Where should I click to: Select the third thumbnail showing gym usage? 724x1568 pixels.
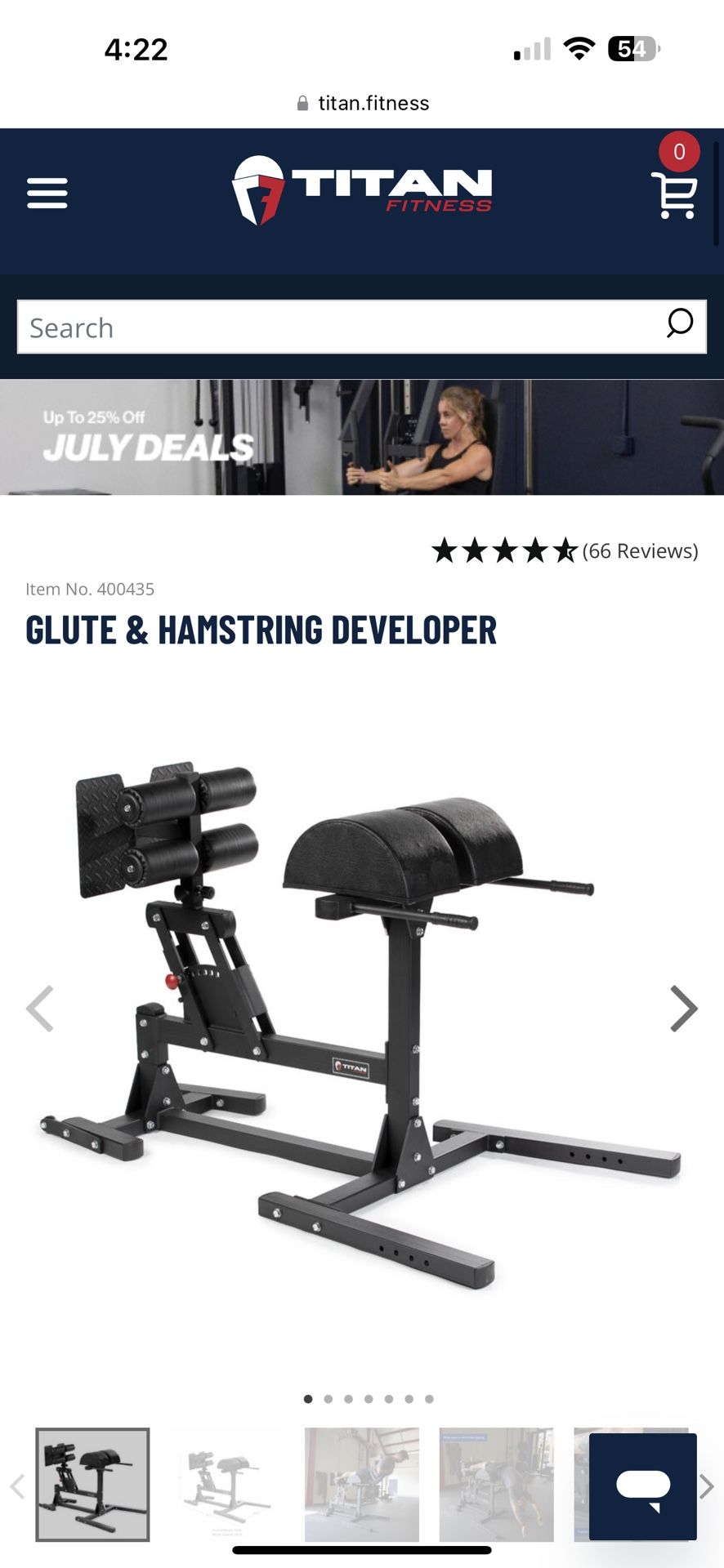(361, 1485)
